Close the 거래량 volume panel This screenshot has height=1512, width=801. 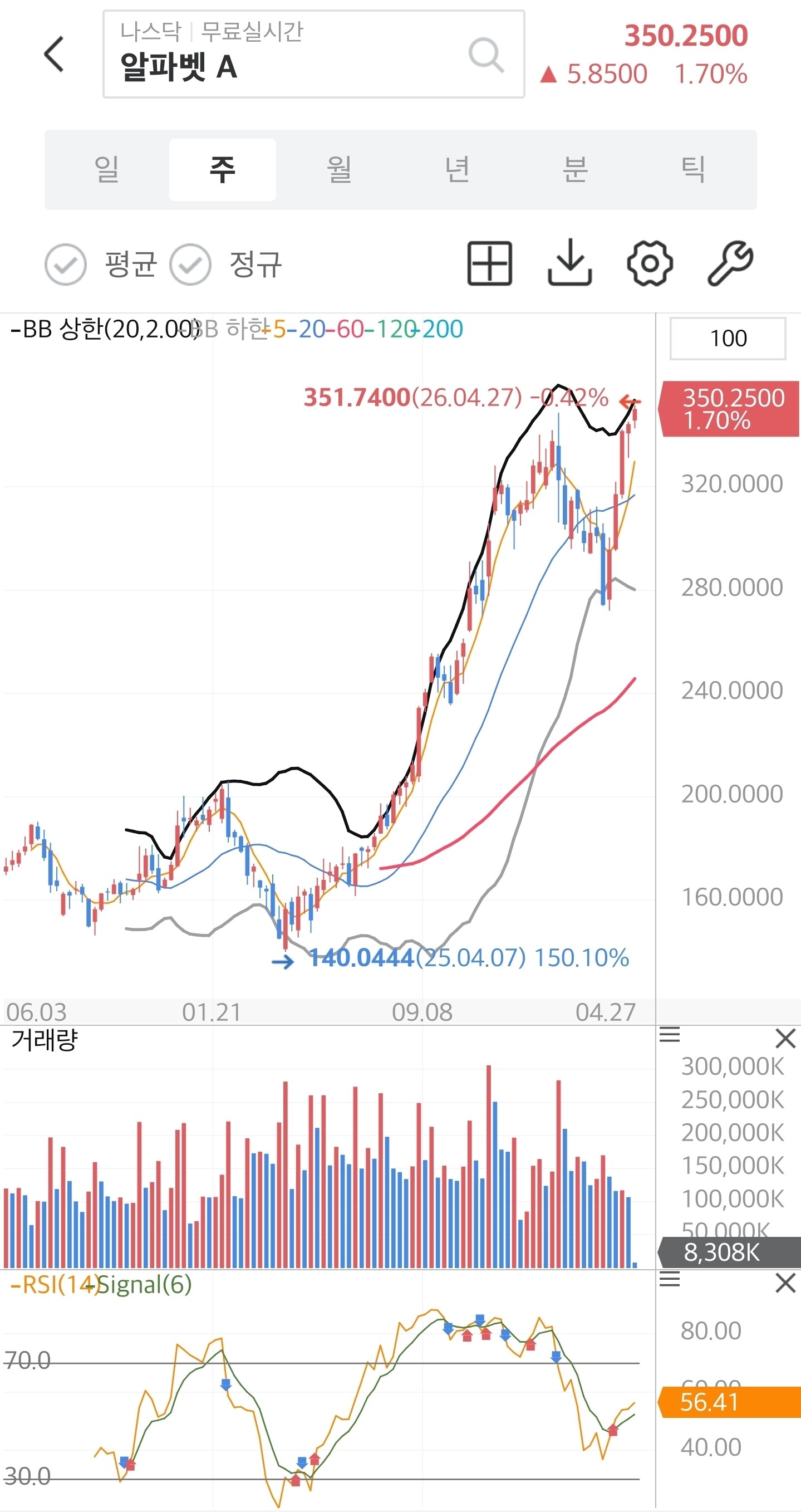coord(785,1038)
